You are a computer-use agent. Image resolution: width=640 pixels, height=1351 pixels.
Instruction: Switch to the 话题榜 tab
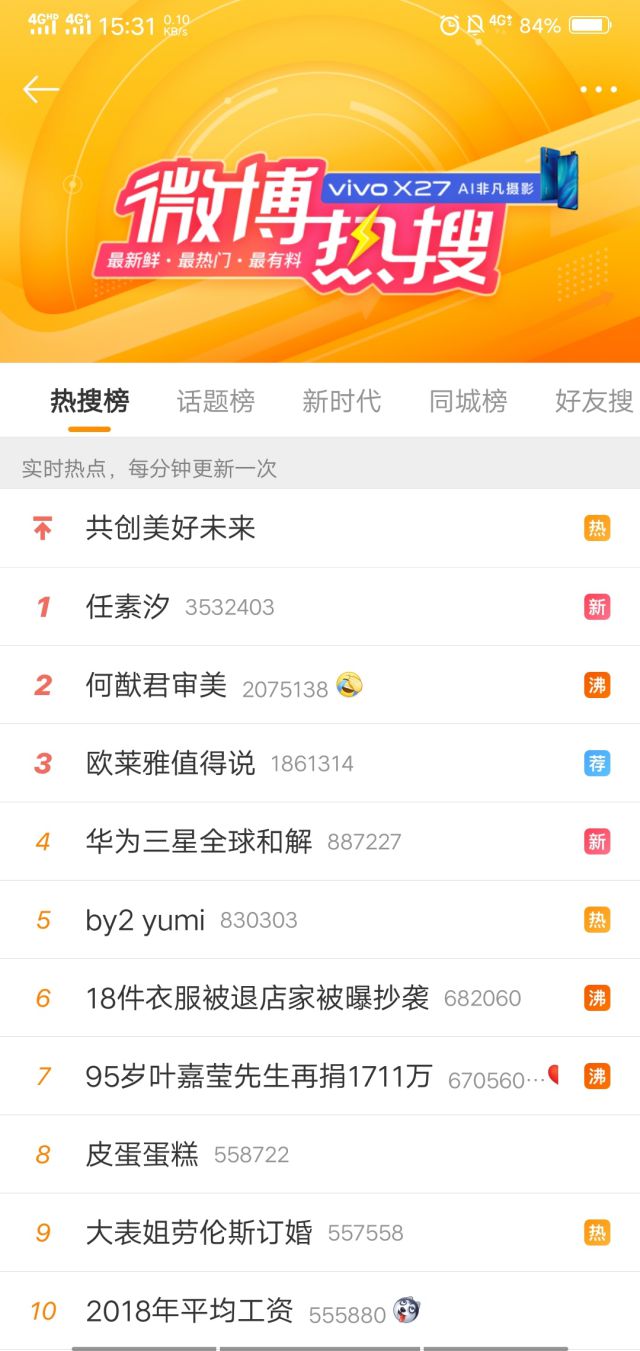pyautogui.click(x=216, y=401)
